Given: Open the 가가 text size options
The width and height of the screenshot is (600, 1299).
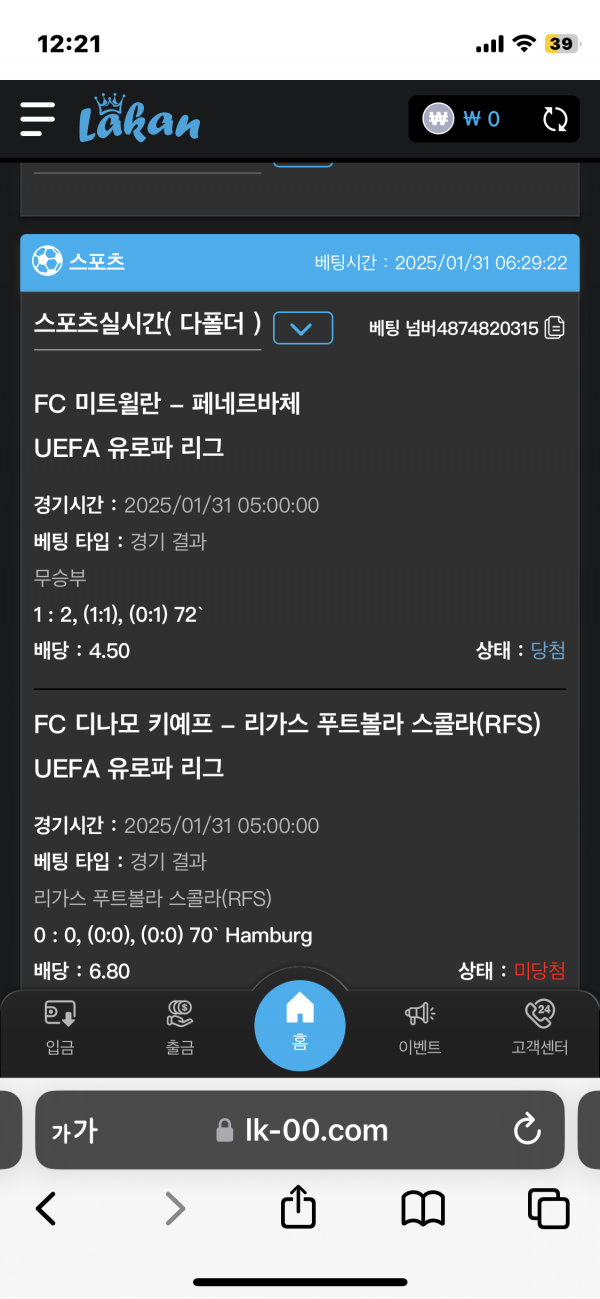Looking at the screenshot, I should pos(74,1131).
